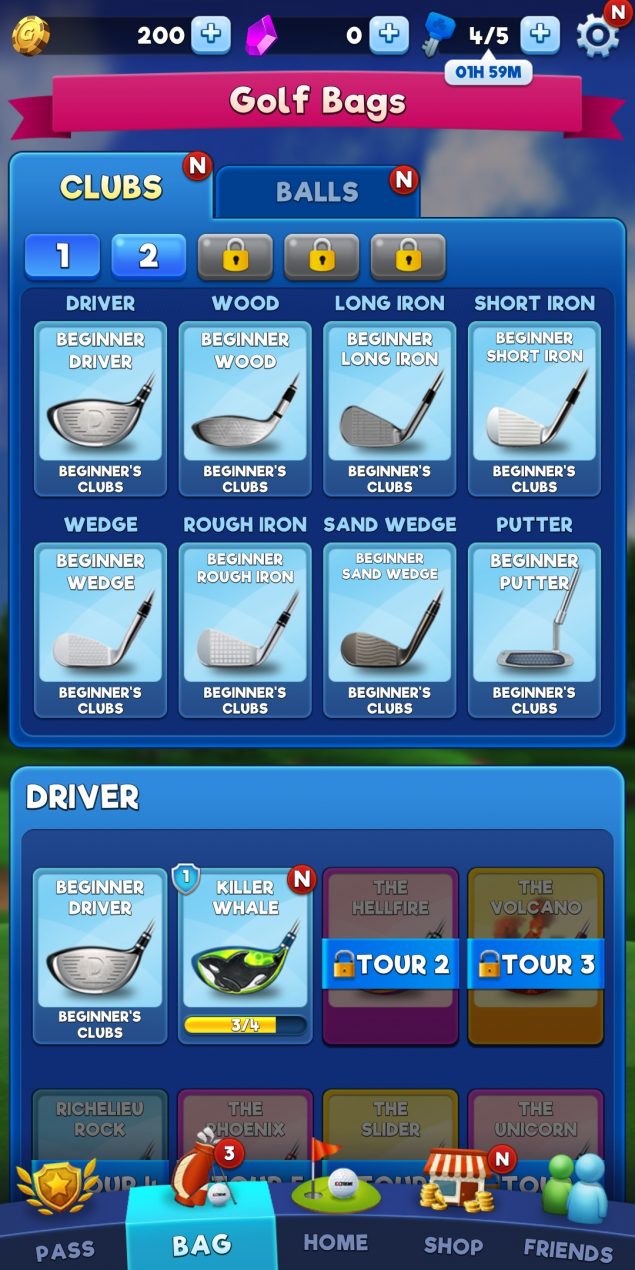
Task: Add more blue keys
Action: [540, 35]
